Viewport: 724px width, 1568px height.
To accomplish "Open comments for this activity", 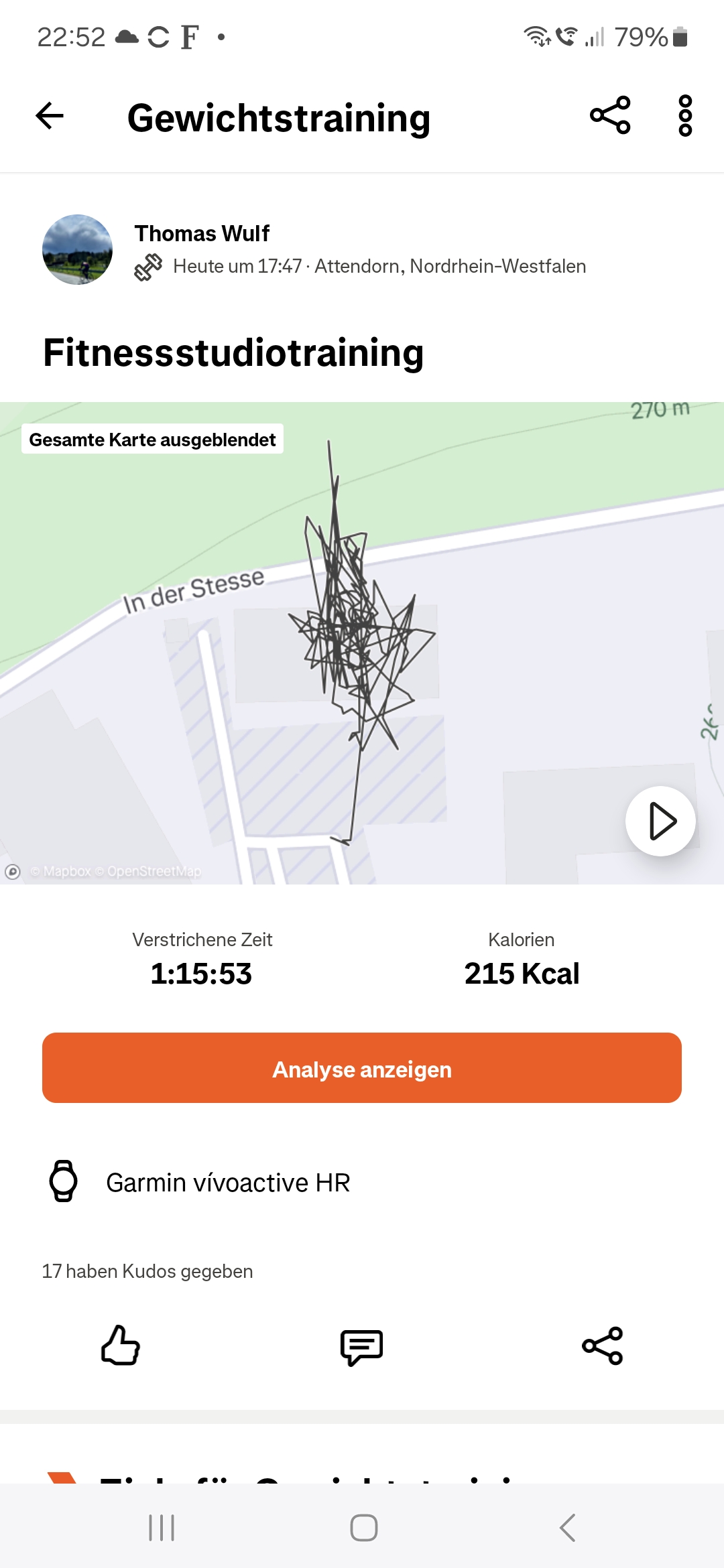I will tap(362, 1347).
